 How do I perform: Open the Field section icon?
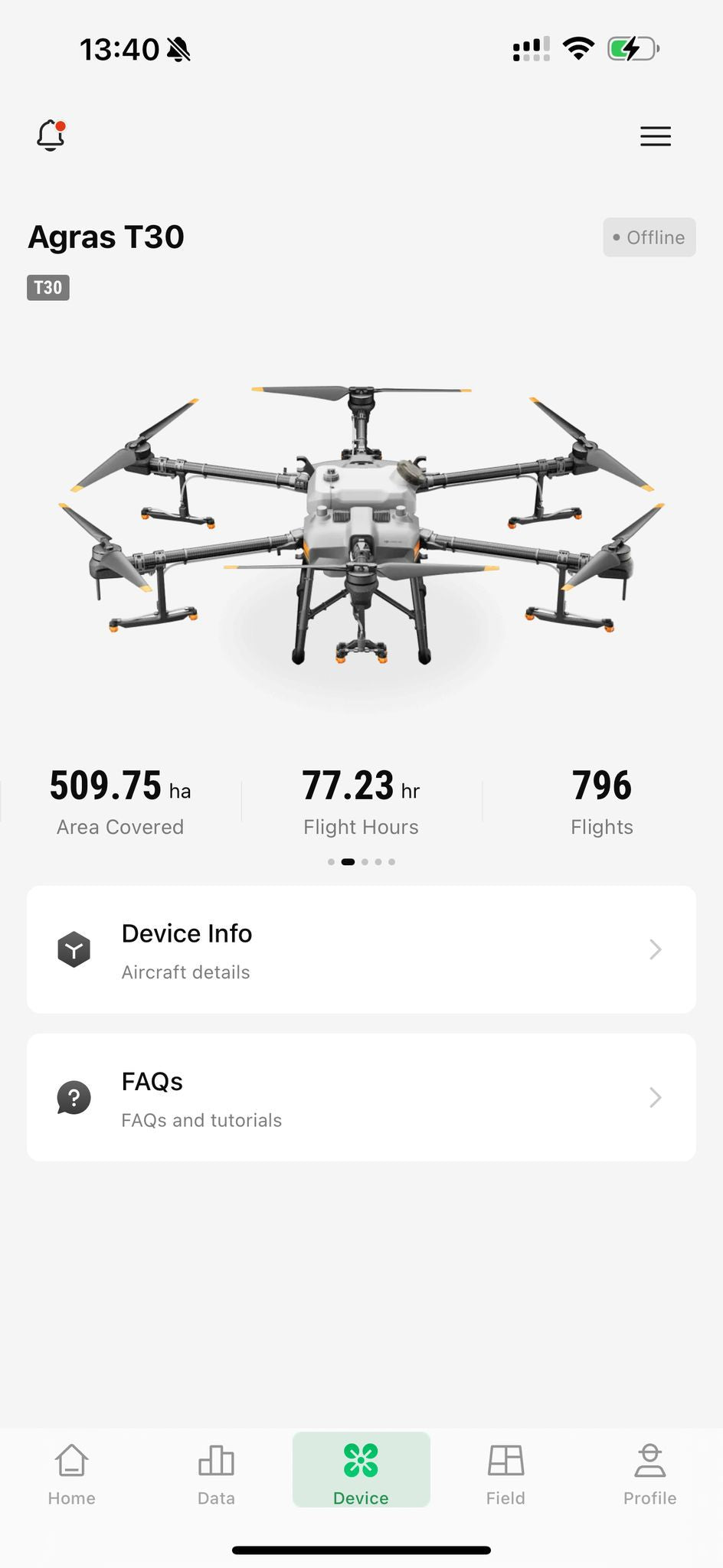point(505,1461)
